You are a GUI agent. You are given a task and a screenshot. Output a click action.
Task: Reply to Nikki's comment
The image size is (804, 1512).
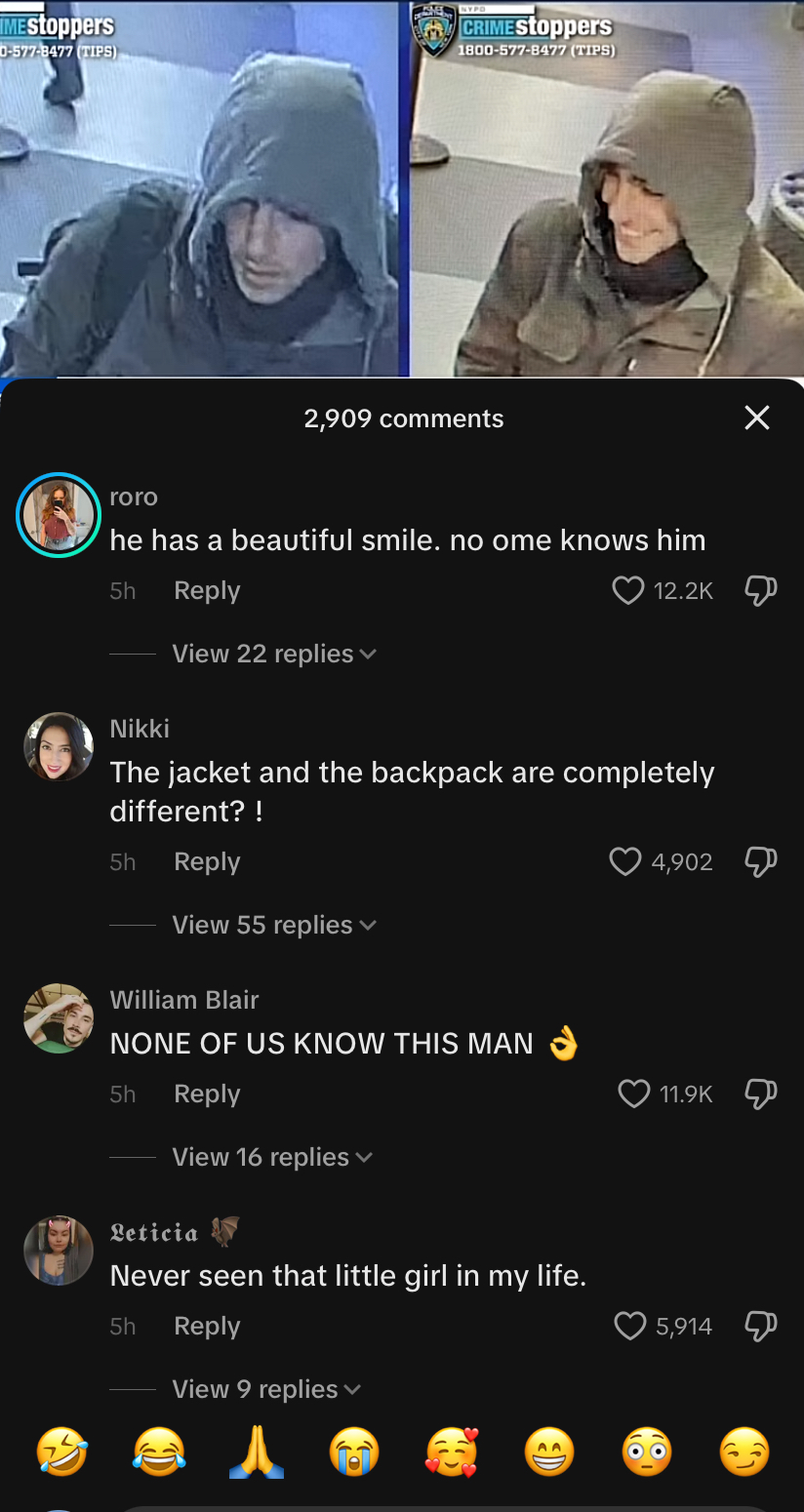pos(207,861)
